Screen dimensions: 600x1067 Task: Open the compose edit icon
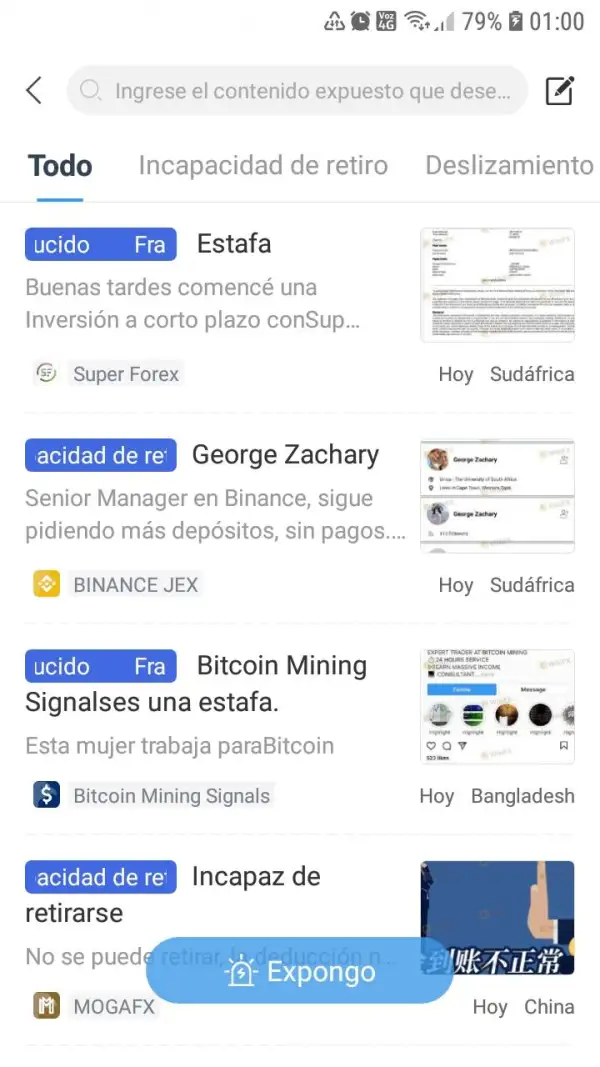[x=560, y=91]
